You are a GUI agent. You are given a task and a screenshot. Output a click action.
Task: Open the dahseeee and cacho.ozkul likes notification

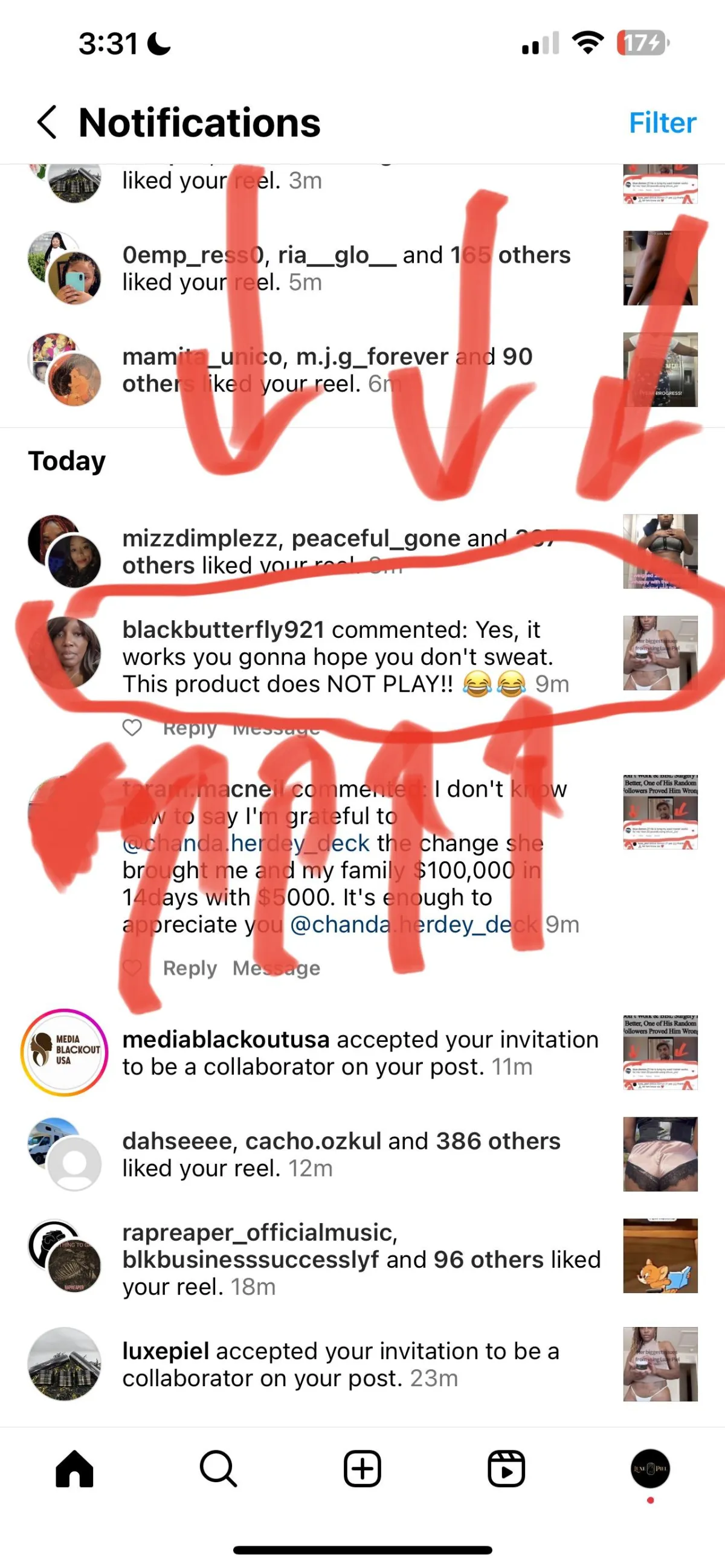pyautogui.click(x=341, y=1154)
